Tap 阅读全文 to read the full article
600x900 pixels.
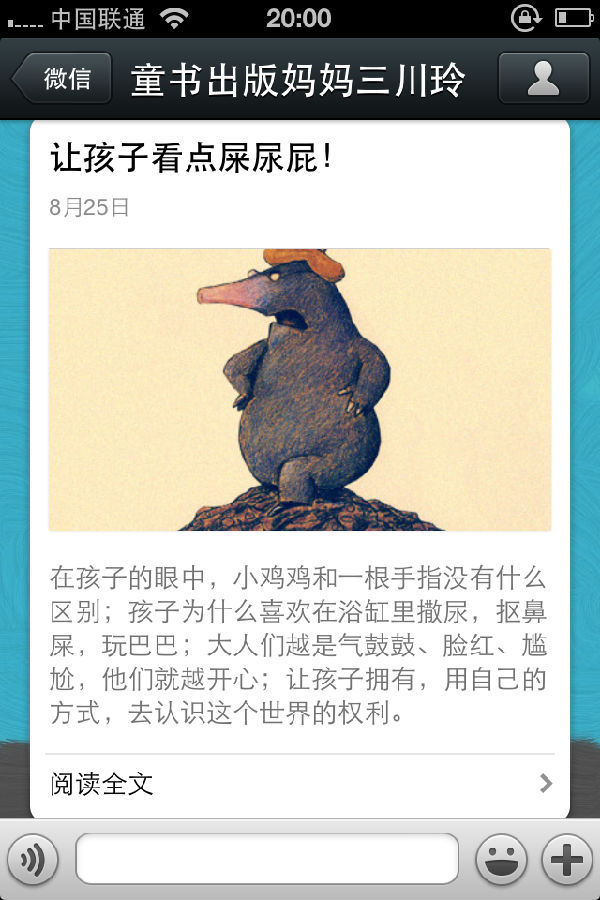pyautogui.click(x=299, y=784)
